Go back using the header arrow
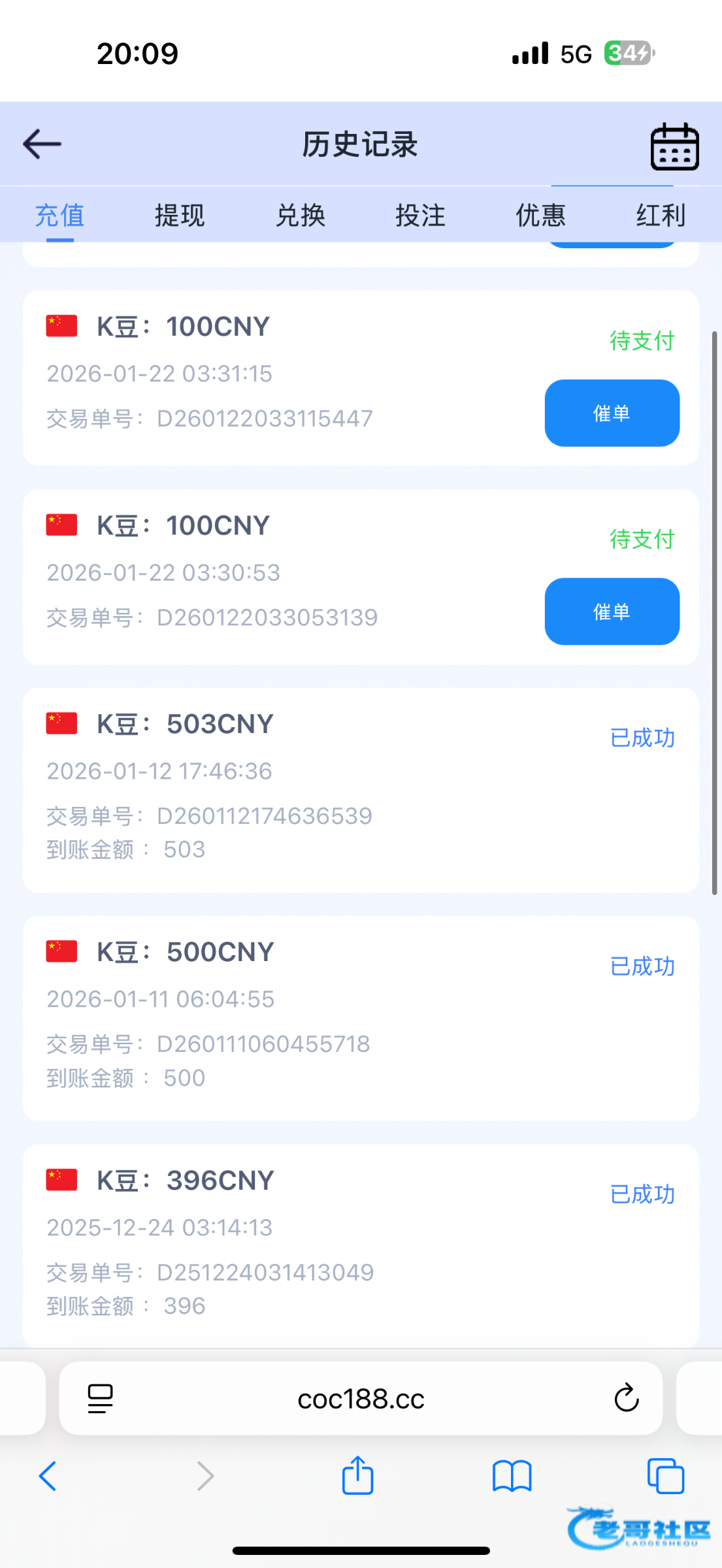Image resolution: width=722 pixels, height=1568 pixels. (x=42, y=144)
